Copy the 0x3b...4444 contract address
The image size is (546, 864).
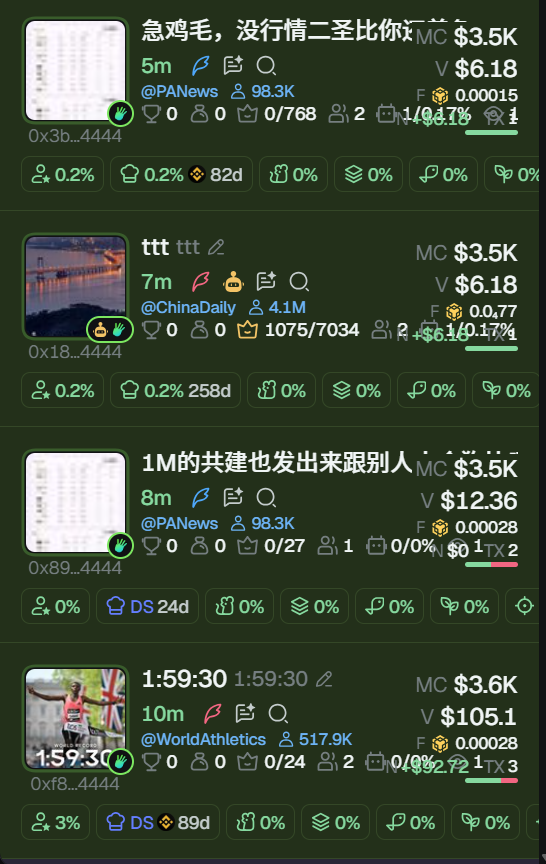[75, 136]
